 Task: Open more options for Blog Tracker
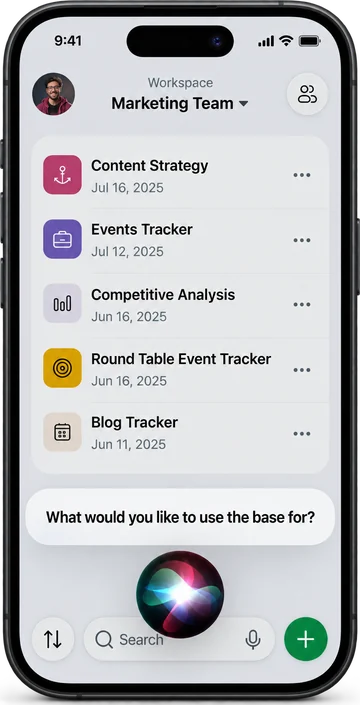click(x=302, y=434)
